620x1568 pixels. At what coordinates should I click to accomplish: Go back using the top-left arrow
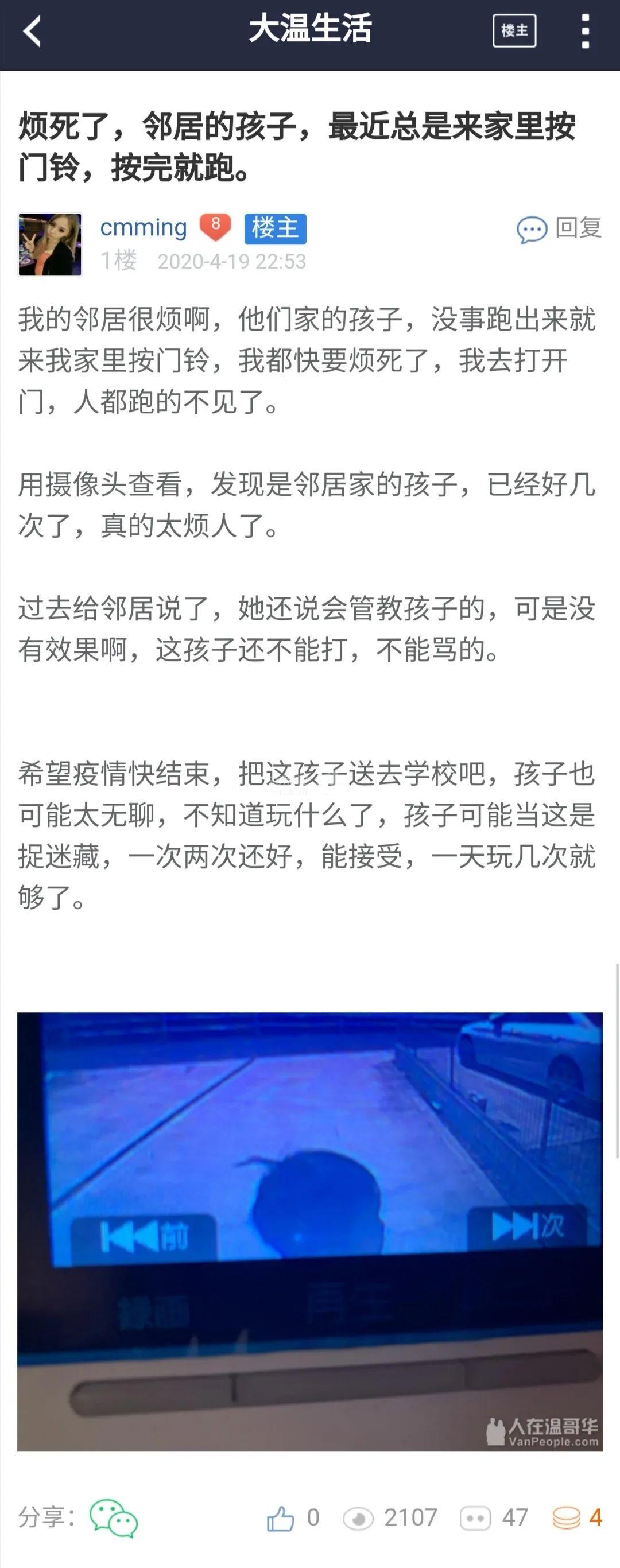32,30
